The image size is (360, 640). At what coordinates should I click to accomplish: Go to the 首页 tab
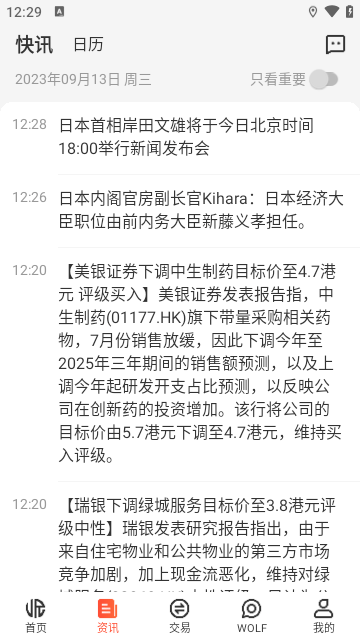(x=36, y=616)
